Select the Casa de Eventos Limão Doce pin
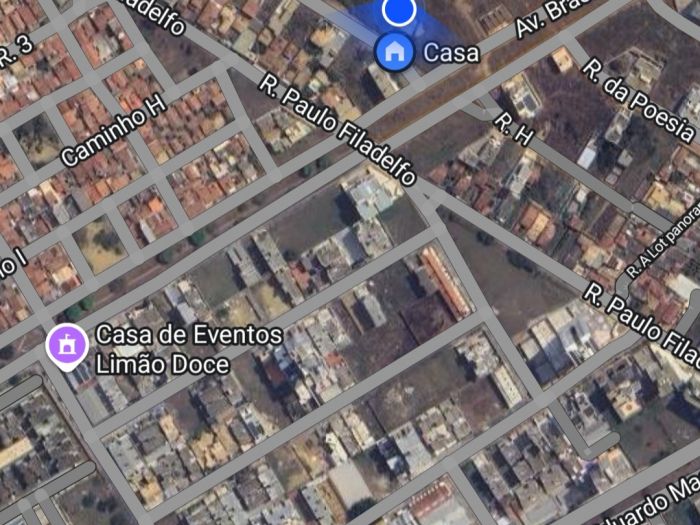 point(67,346)
